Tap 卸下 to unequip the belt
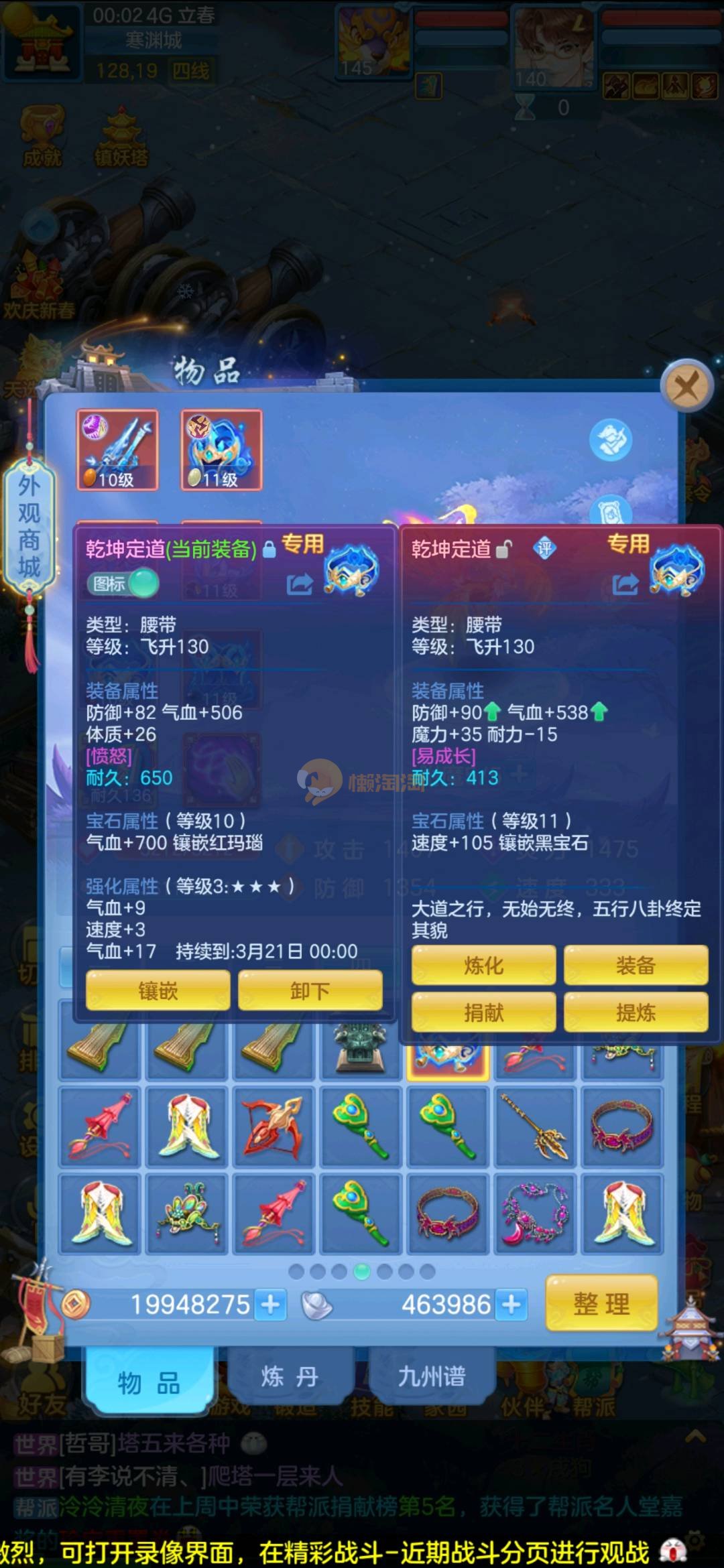724x1568 pixels. pos(310,990)
